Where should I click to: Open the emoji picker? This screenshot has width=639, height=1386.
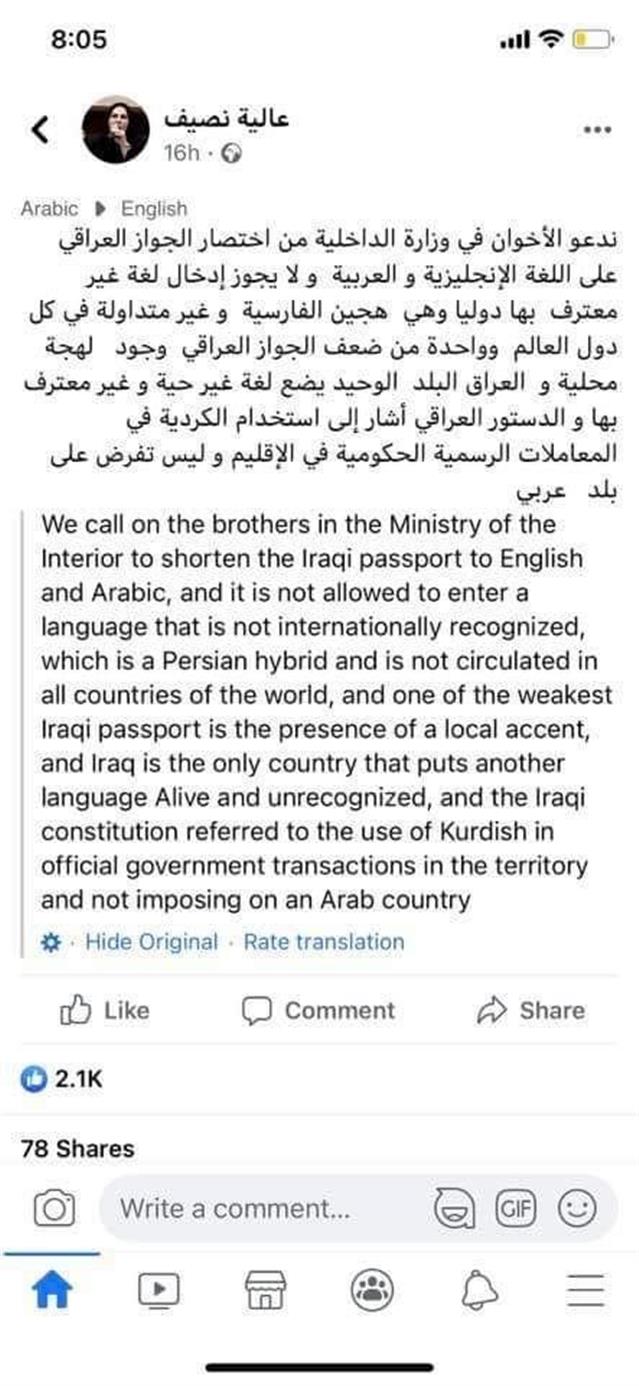(x=577, y=1210)
